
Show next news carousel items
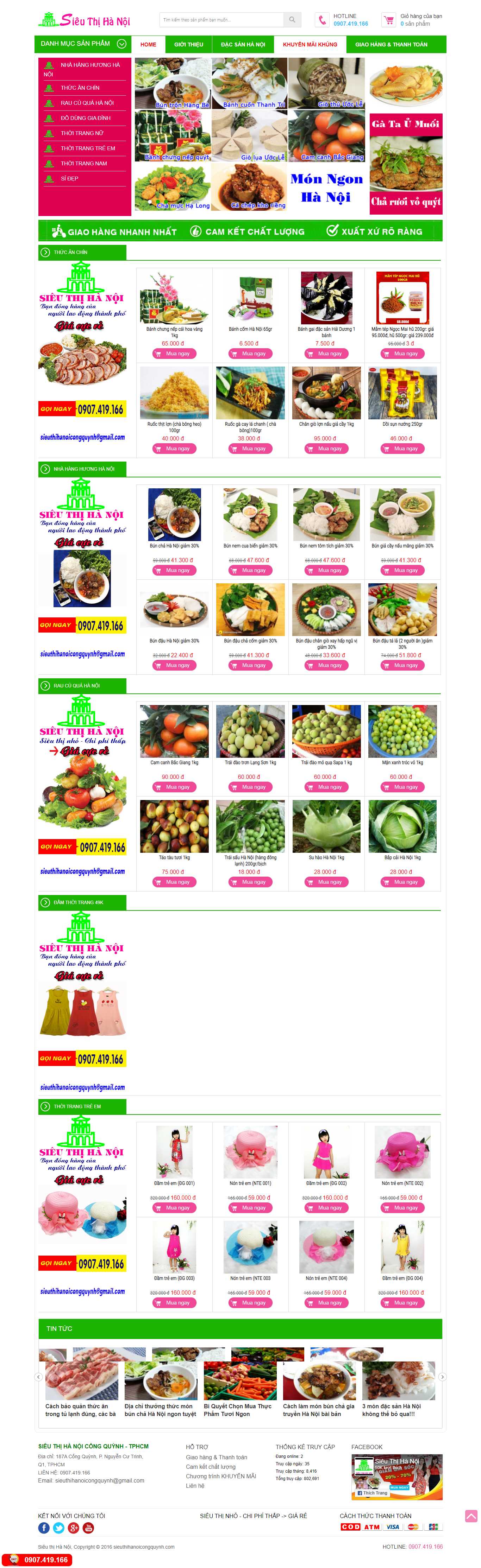click(x=442, y=1377)
